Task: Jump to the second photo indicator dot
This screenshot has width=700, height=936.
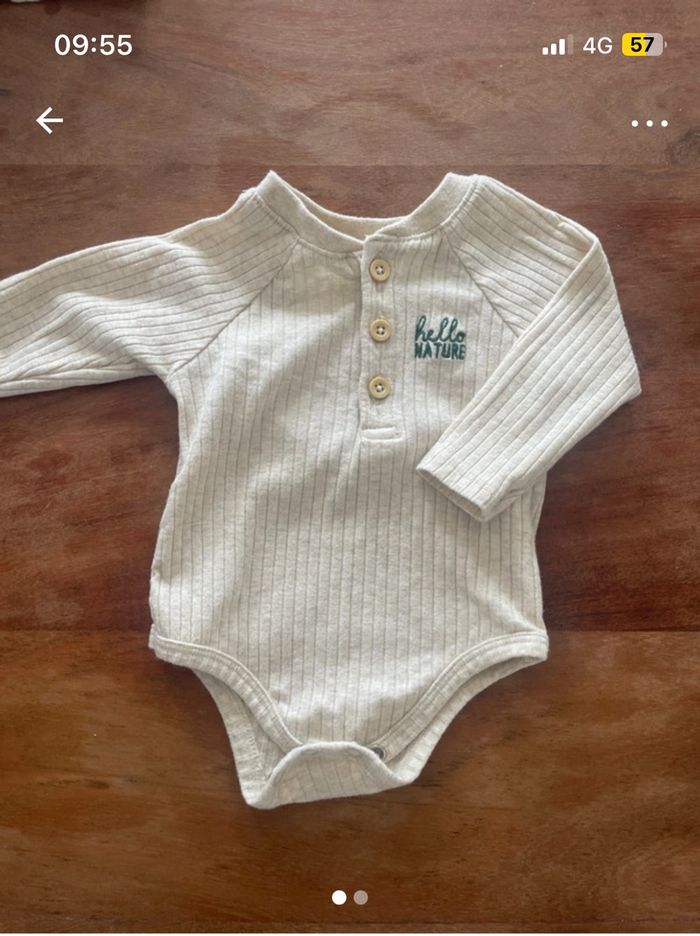Action: [361, 897]
